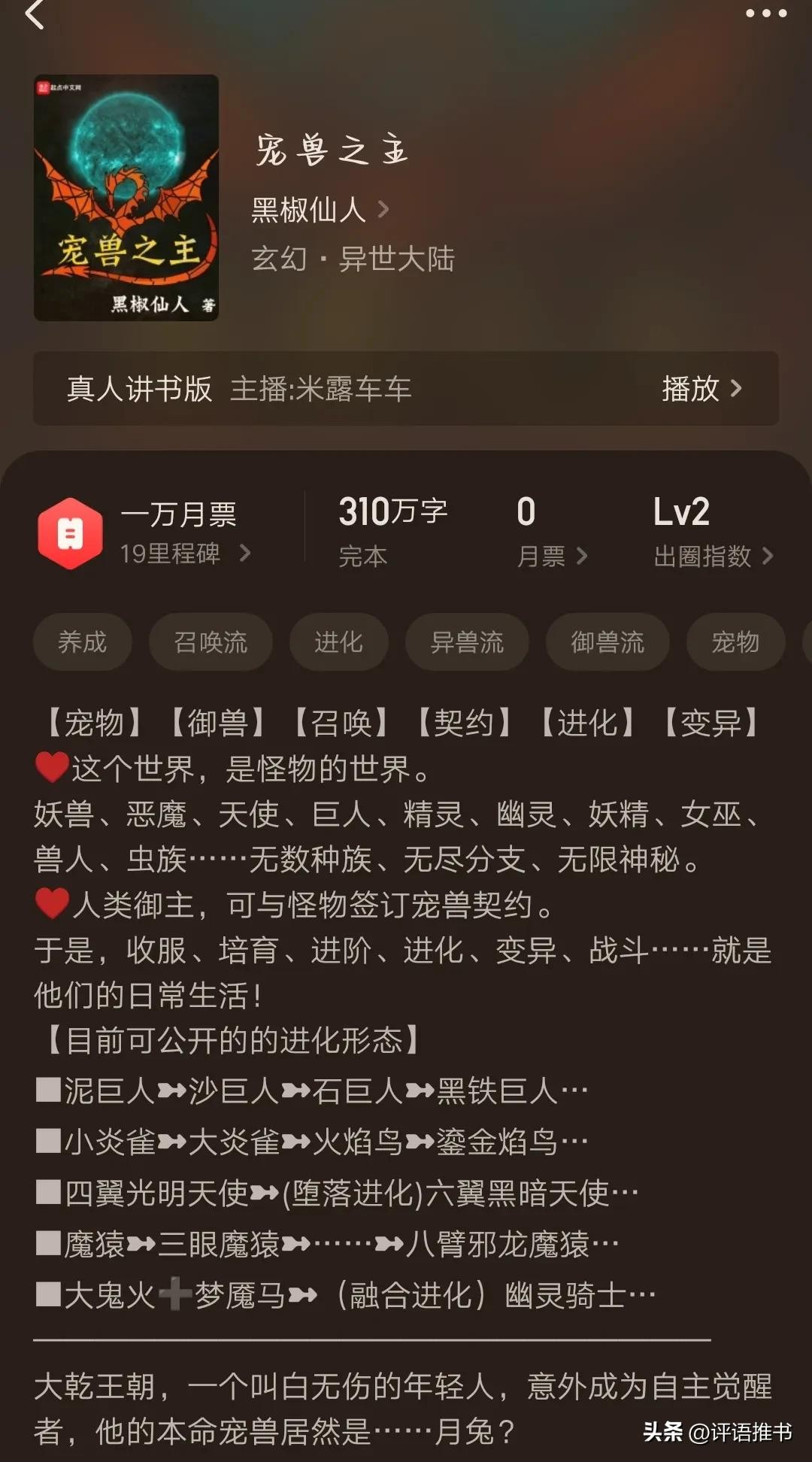Viewport: 812px width, 1462px height.
Task: Open the 出圈指数 details
Action: [712, 556]
